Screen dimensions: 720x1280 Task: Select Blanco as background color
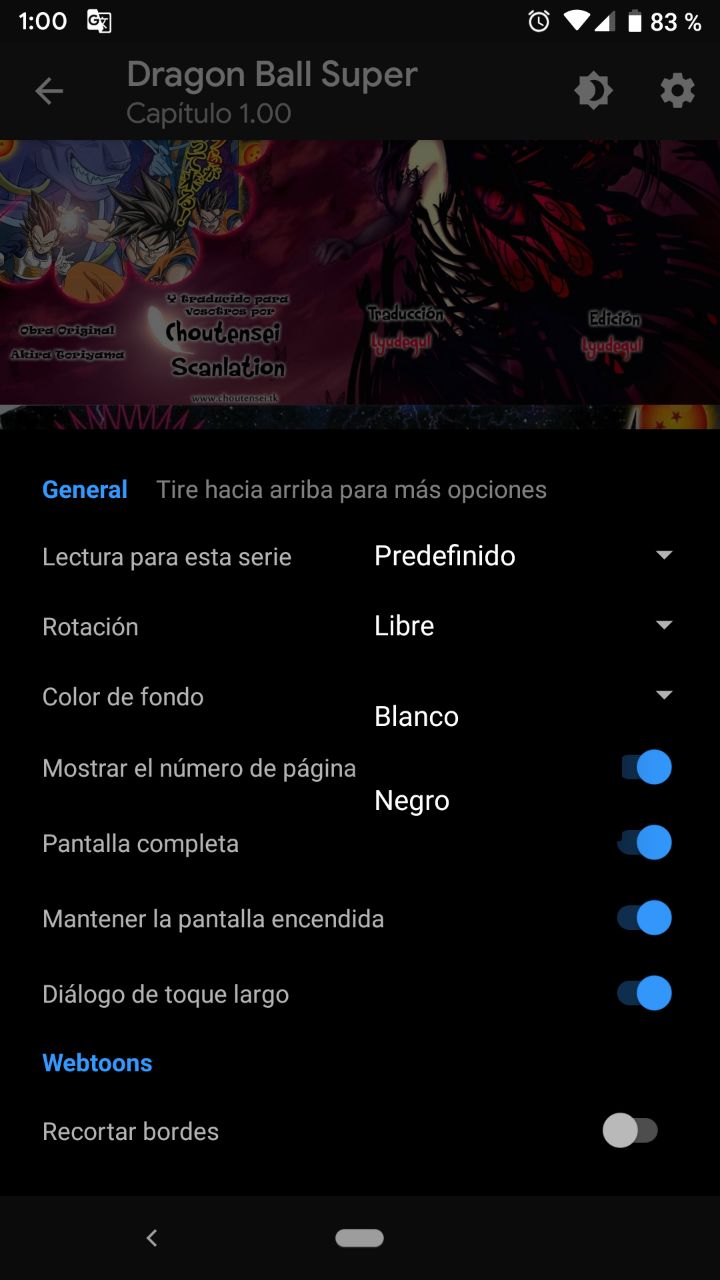click(x=417, y=716)
